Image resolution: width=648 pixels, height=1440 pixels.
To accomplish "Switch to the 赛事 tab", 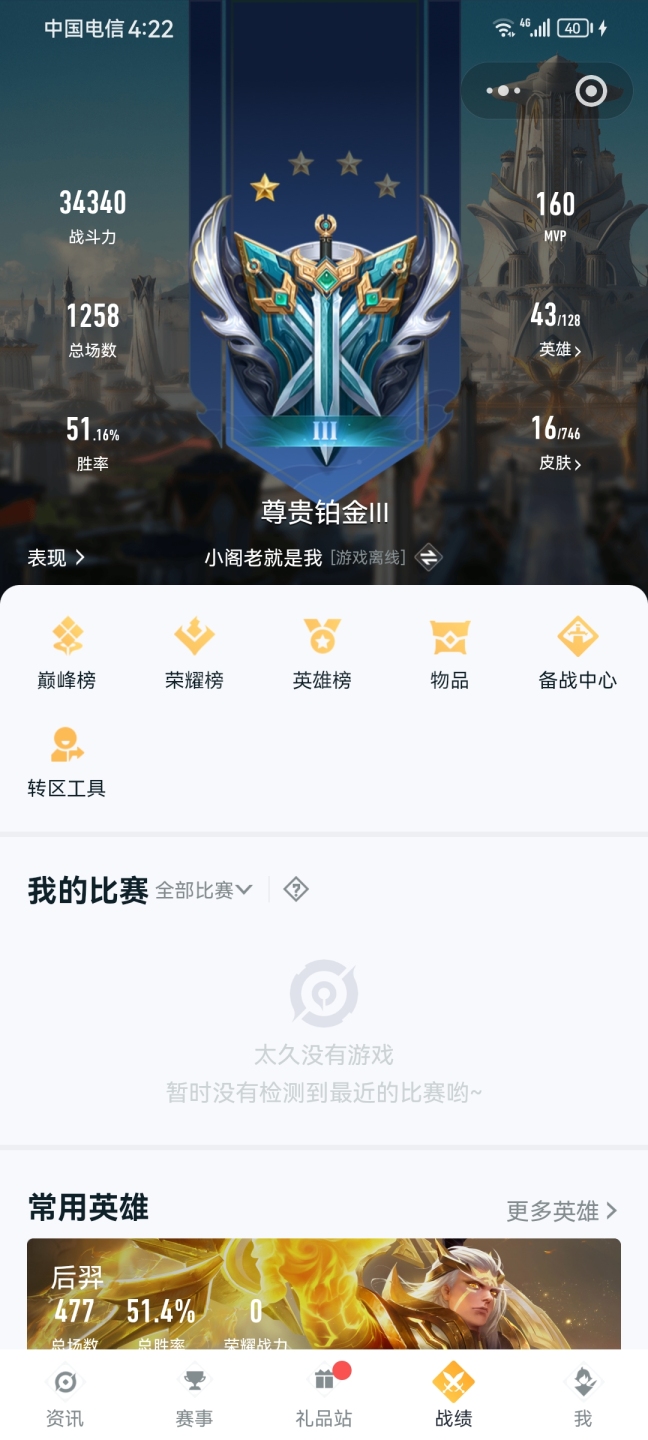I will [194, 1397].
